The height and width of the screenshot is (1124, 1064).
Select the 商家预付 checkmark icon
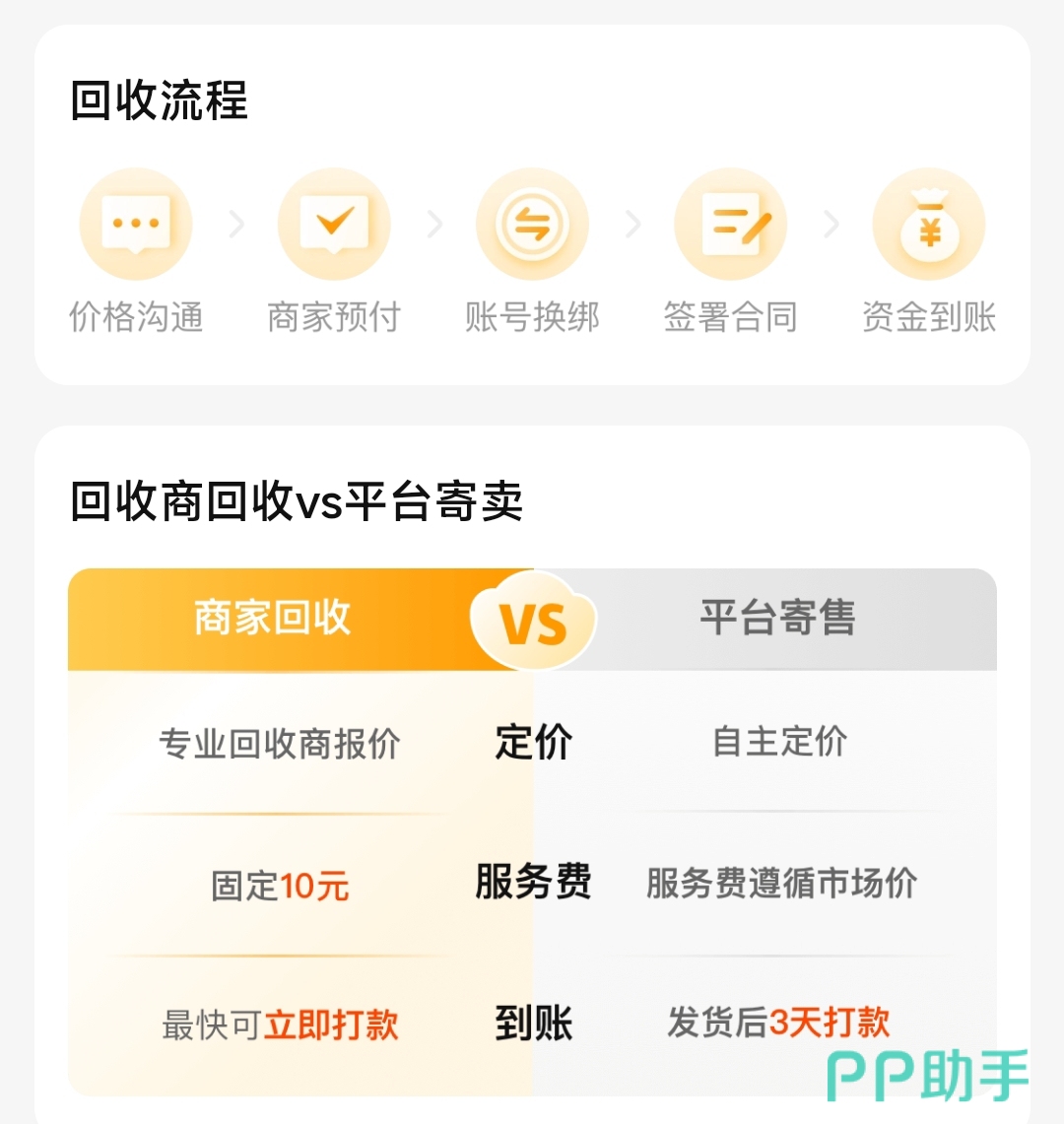(334, 224)
